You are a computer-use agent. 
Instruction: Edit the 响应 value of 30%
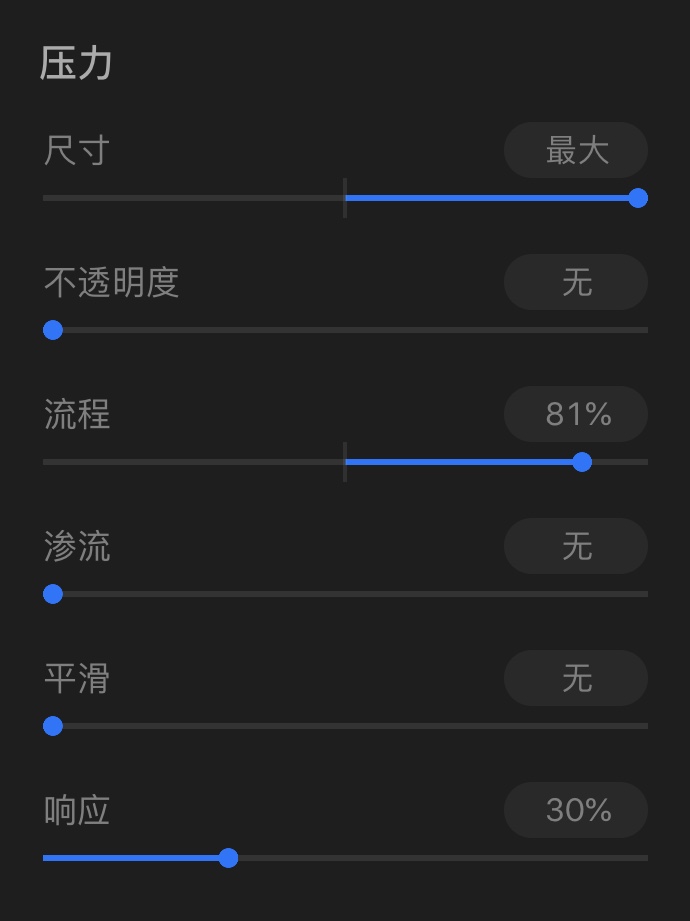coord(576,811)
